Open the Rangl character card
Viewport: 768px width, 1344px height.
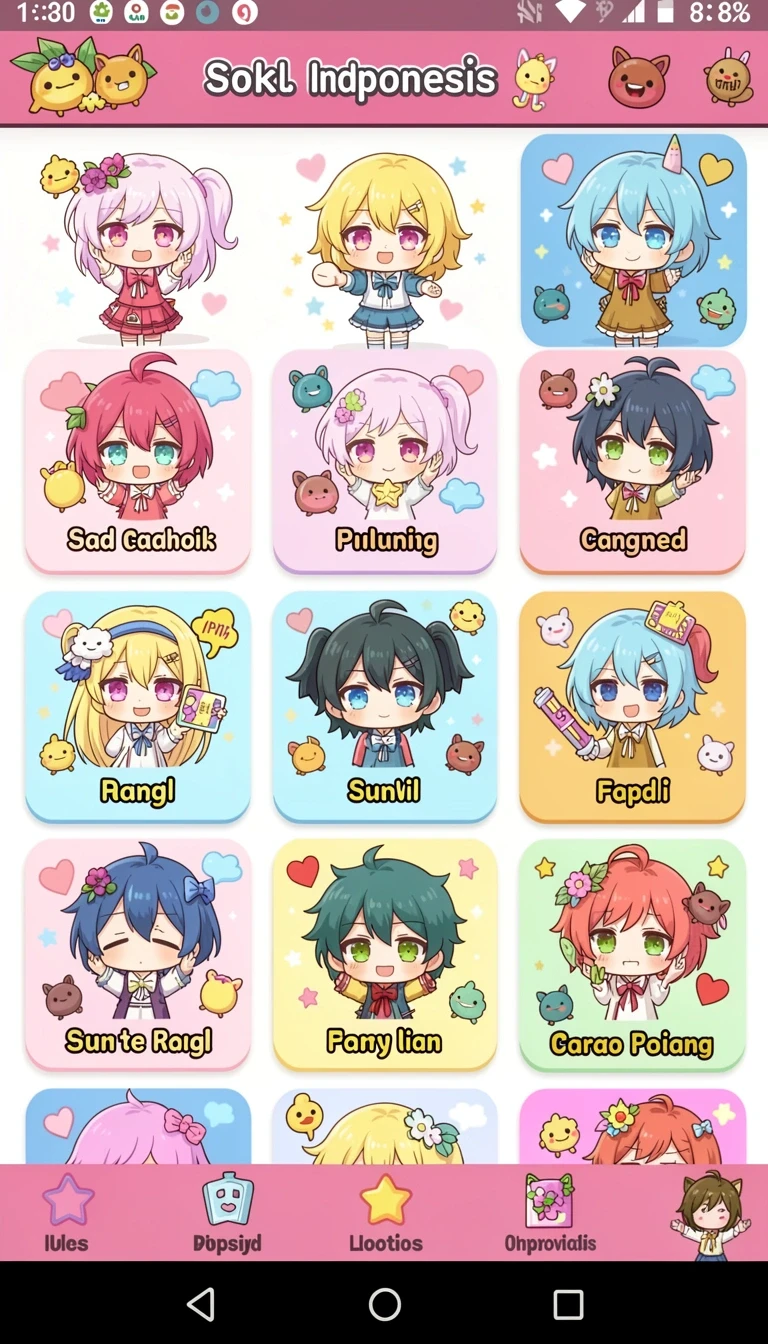[x=138, y=707]
